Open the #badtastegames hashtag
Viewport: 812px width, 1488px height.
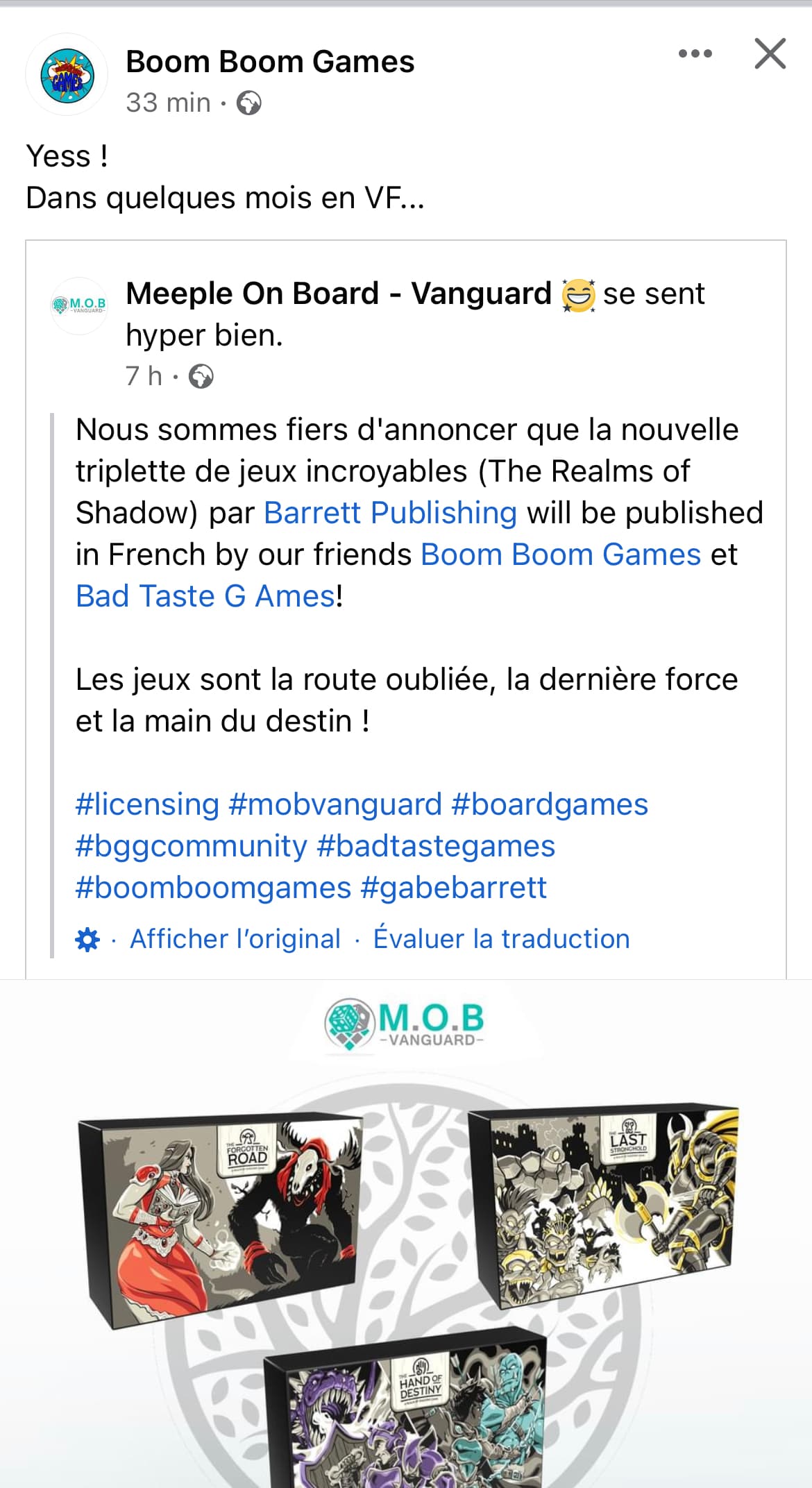(436, 846)
